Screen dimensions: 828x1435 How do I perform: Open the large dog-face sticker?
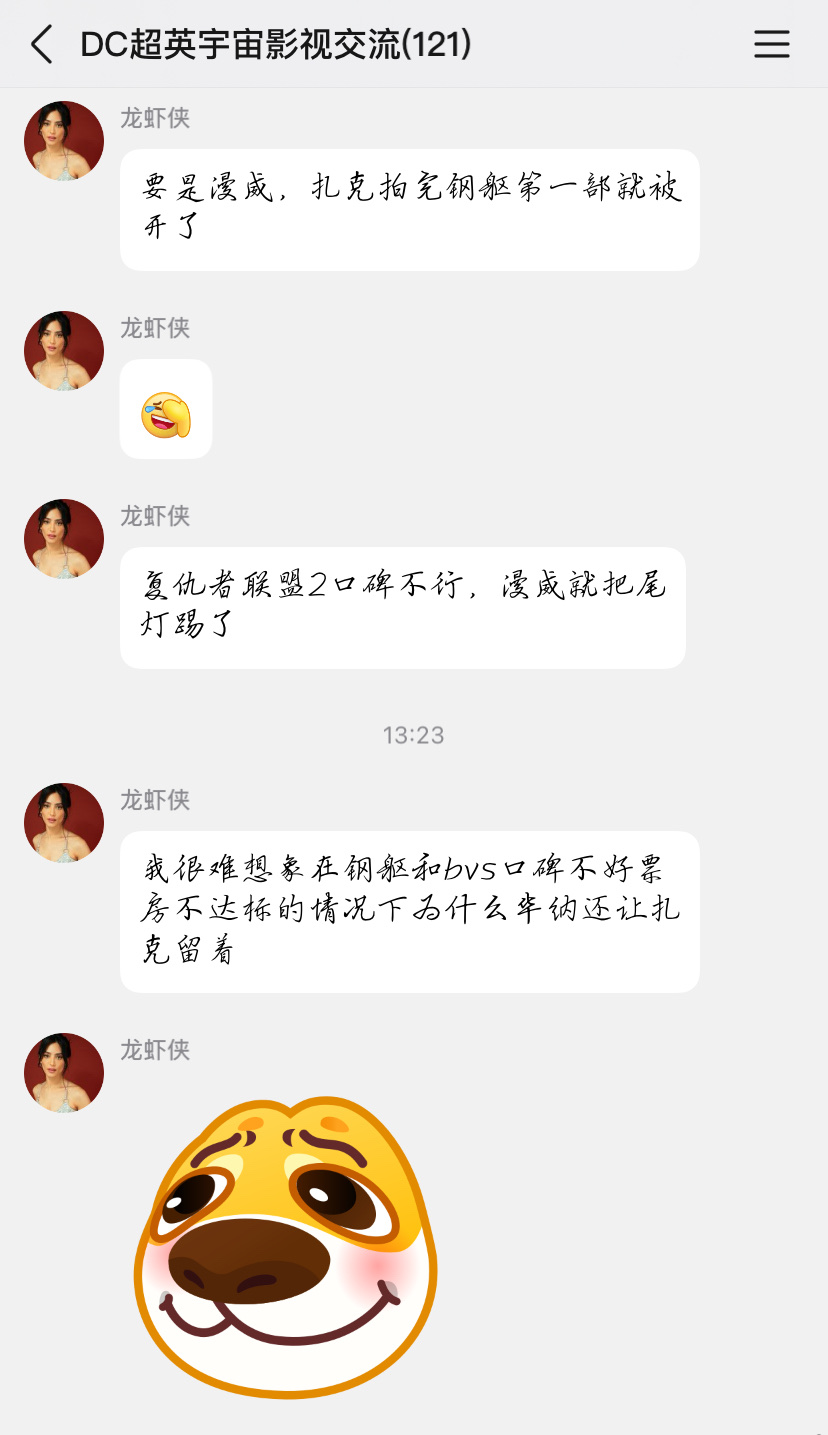tap(285, 1245)
